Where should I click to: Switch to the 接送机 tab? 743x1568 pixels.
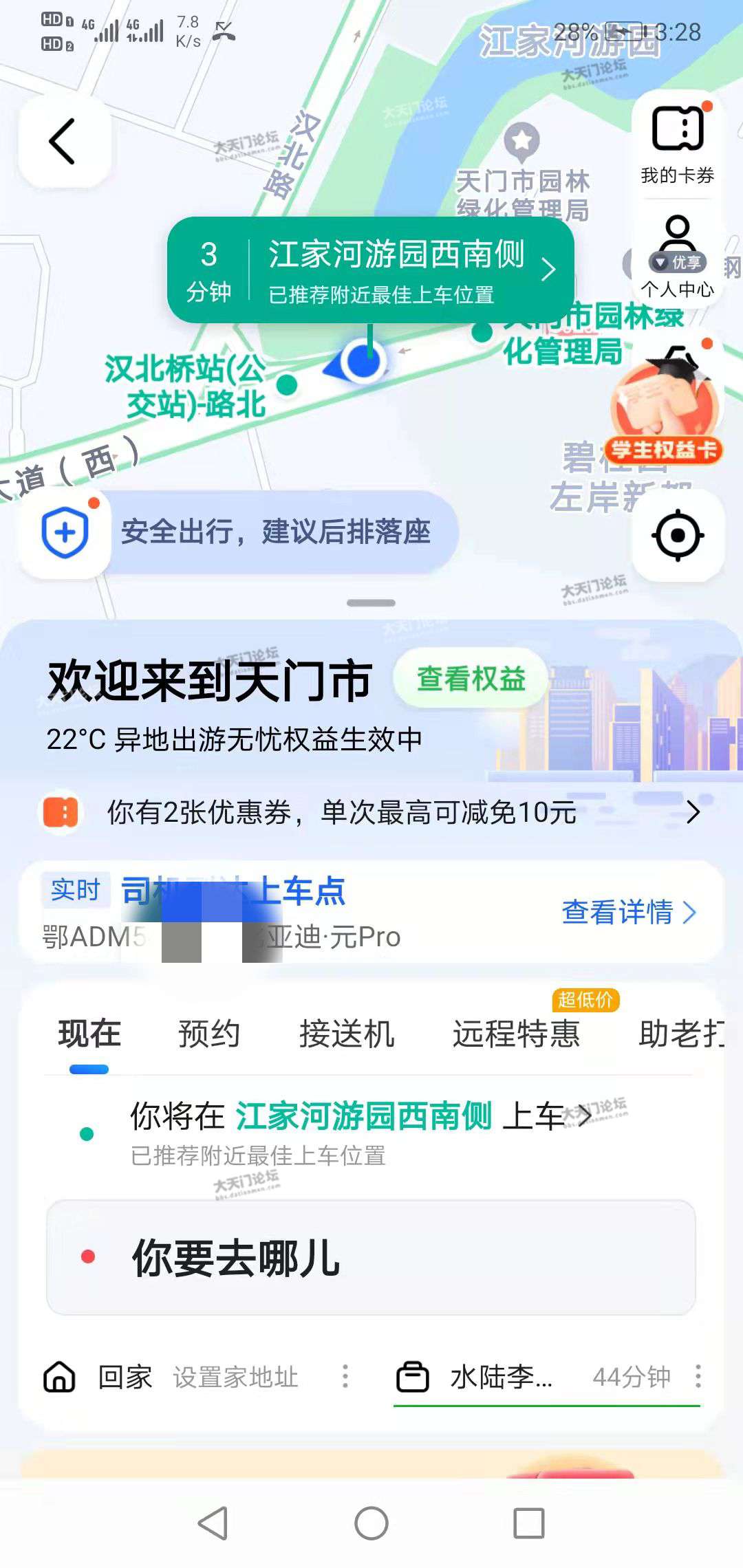point(347,1034)
